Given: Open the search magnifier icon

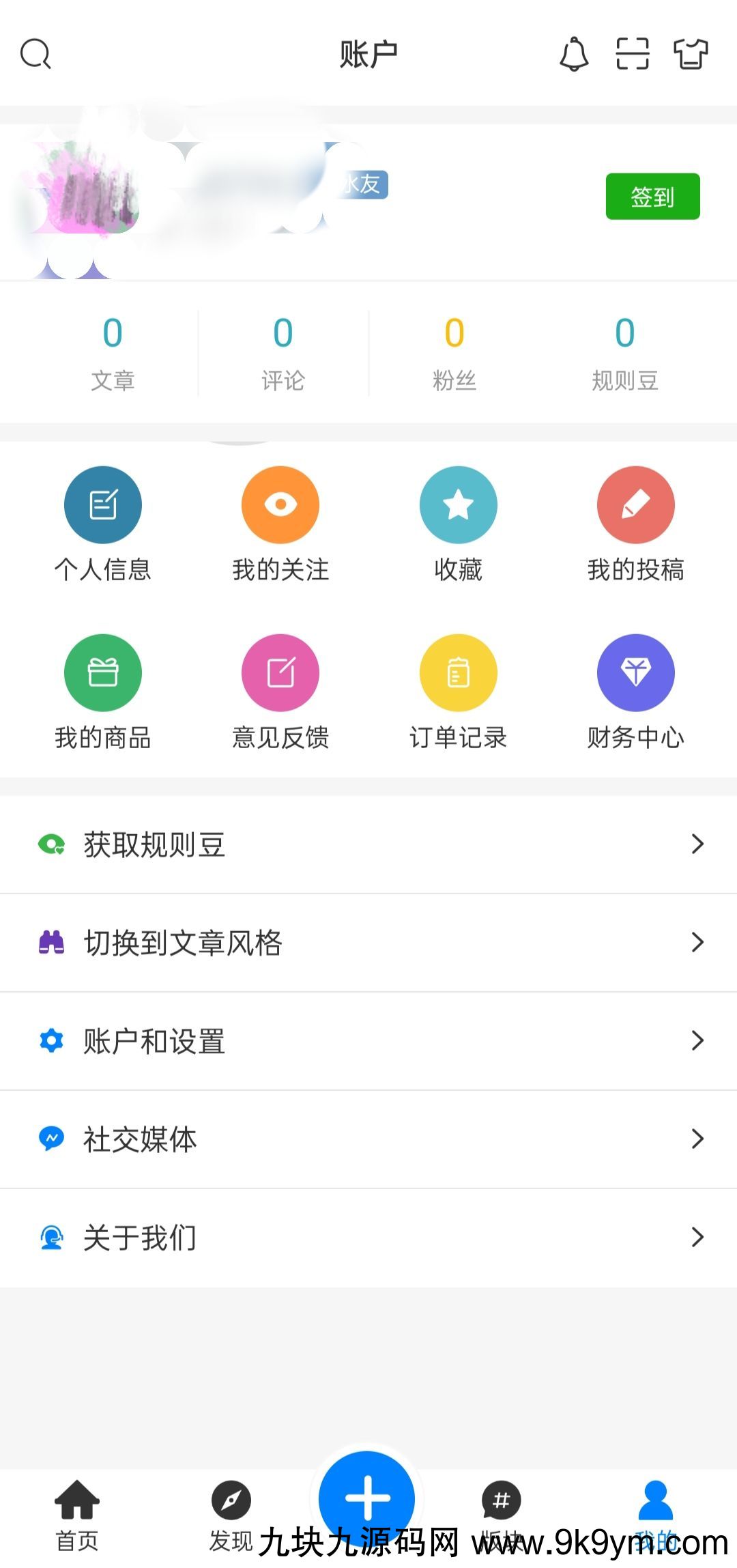Looking at the screenshot, I should pyautogui.click(x=35, y=55).
